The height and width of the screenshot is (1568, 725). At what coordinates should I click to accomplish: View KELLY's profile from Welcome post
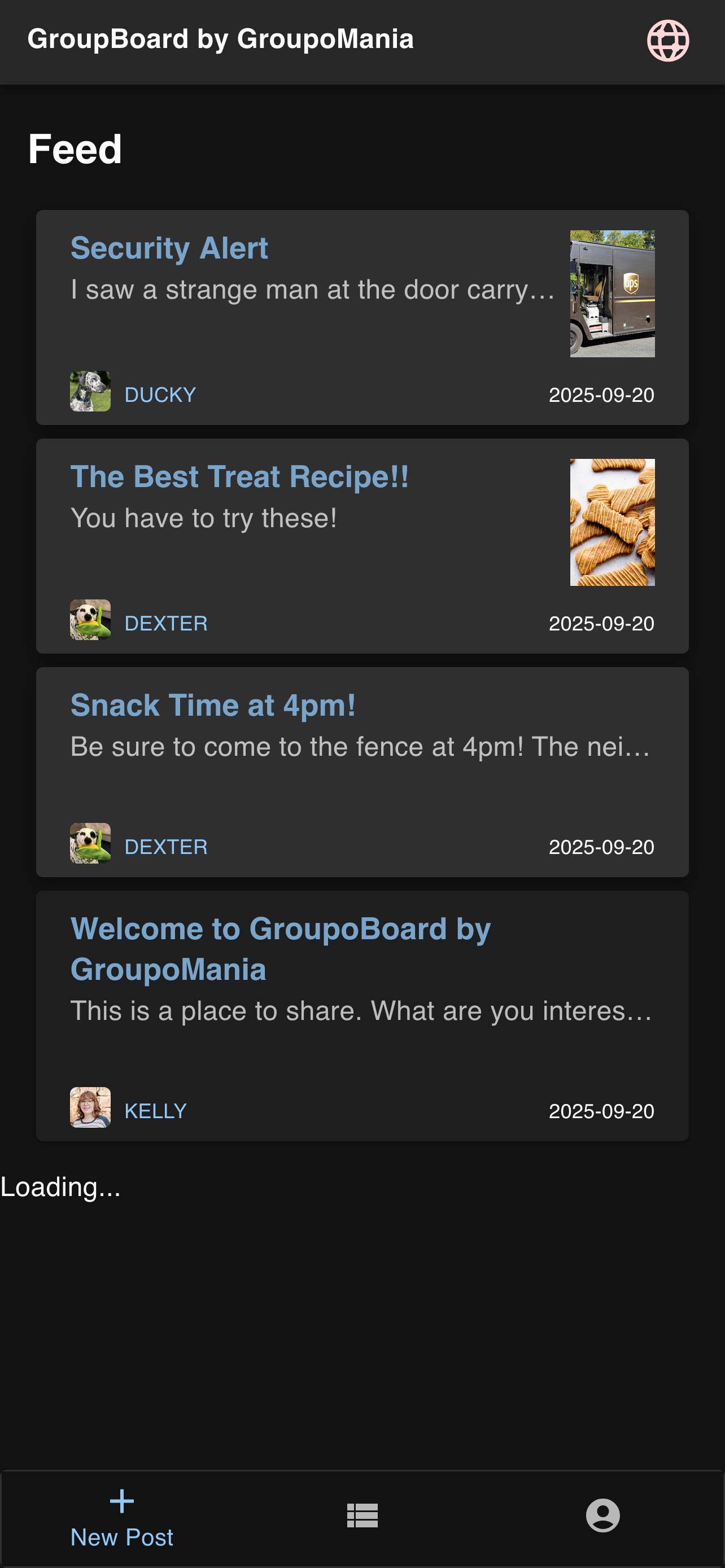[155, 1111]
